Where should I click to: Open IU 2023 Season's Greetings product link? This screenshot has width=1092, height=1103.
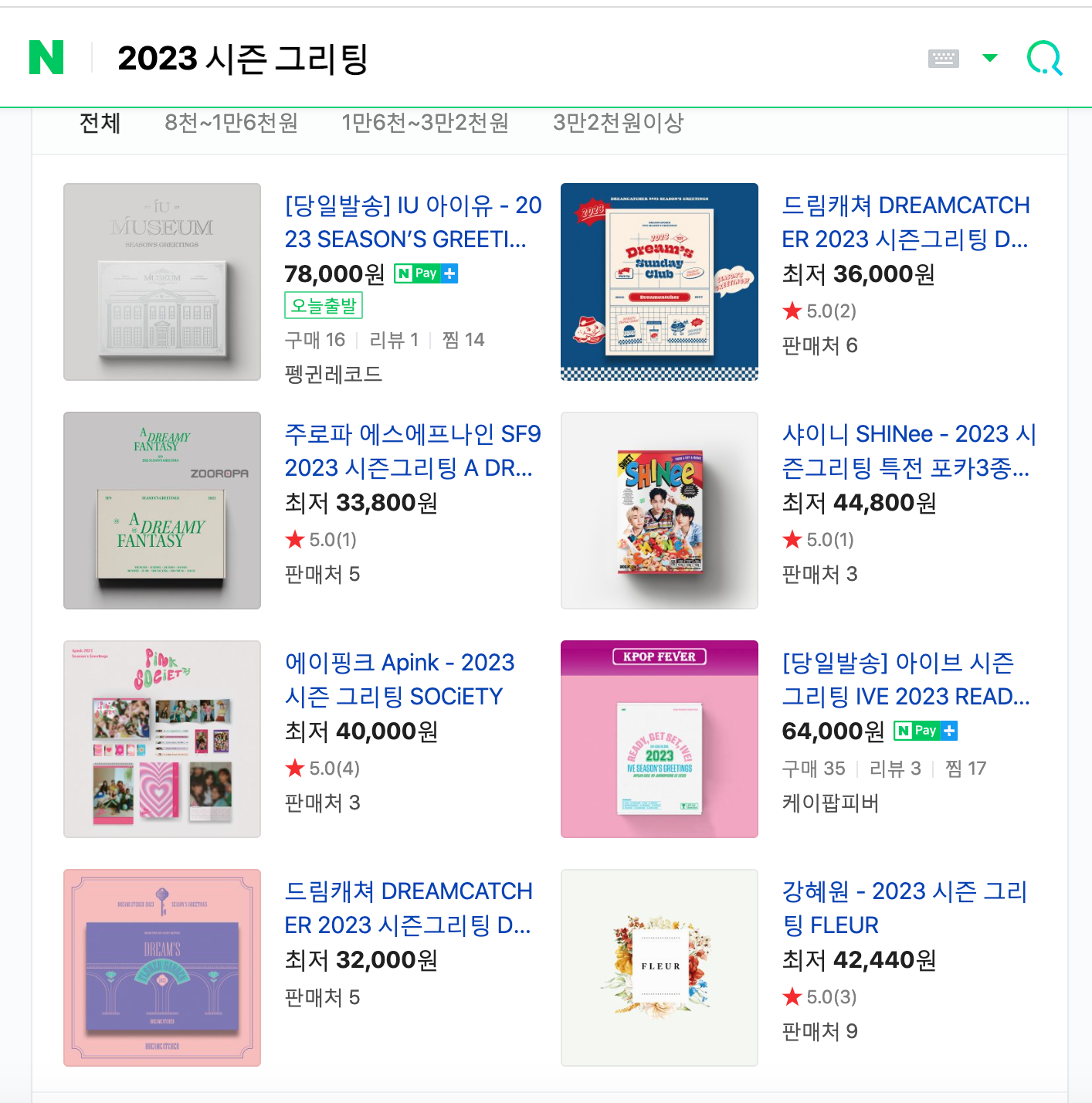[x=413, y=222]
